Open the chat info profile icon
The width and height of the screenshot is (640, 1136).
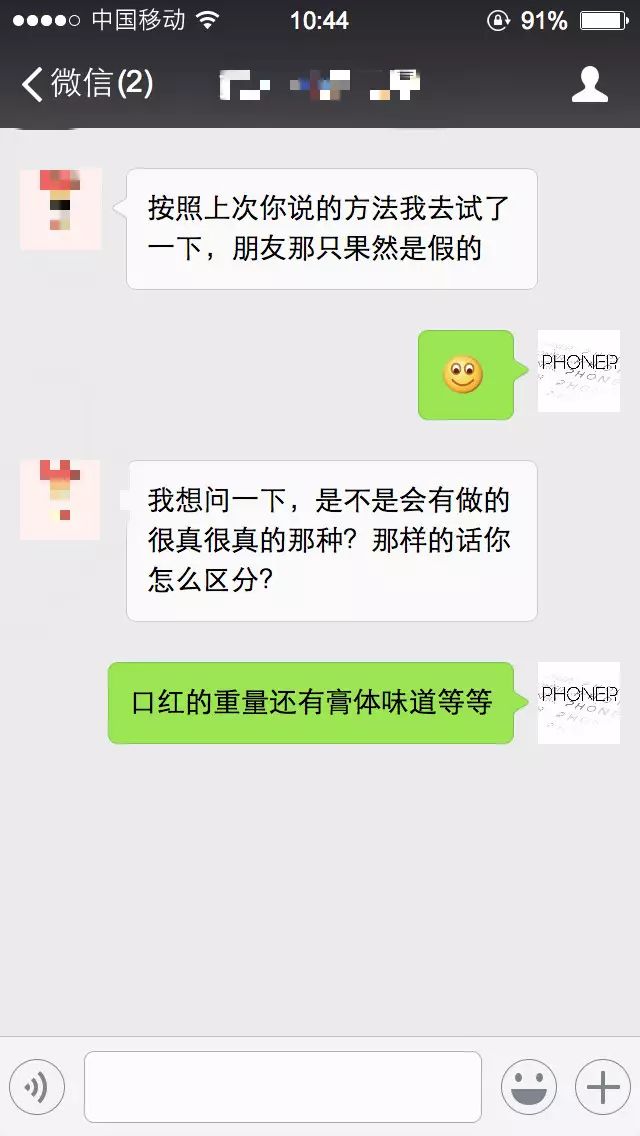click(589, 84)
